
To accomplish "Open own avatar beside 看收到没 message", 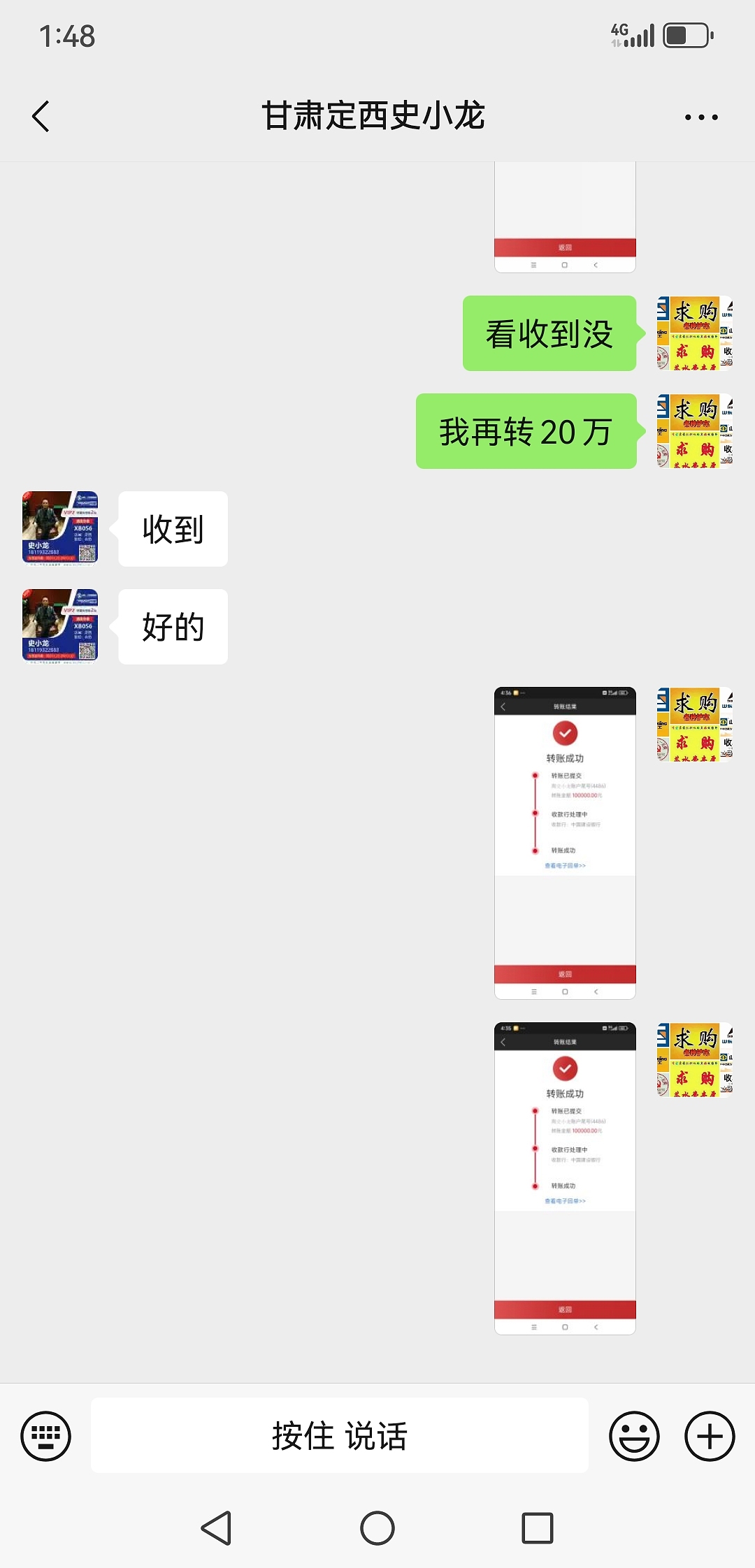I will pos(694,333).
